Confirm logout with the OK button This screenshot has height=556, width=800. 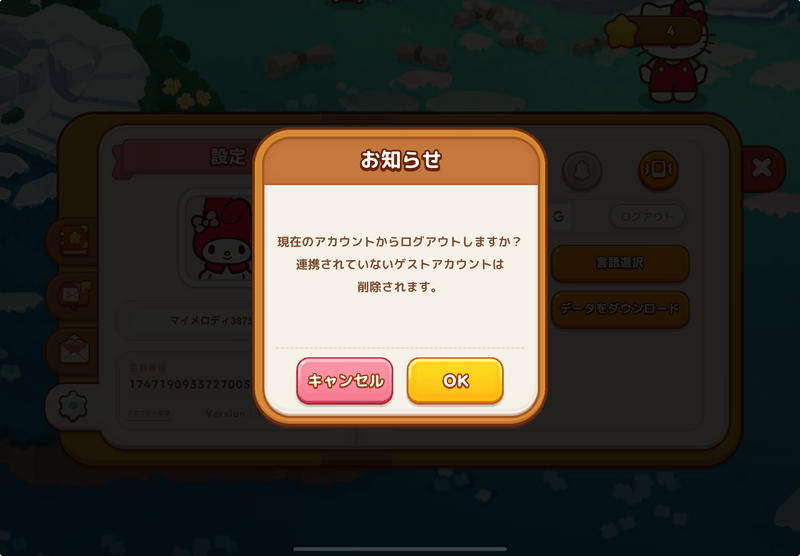coord(455,380)
